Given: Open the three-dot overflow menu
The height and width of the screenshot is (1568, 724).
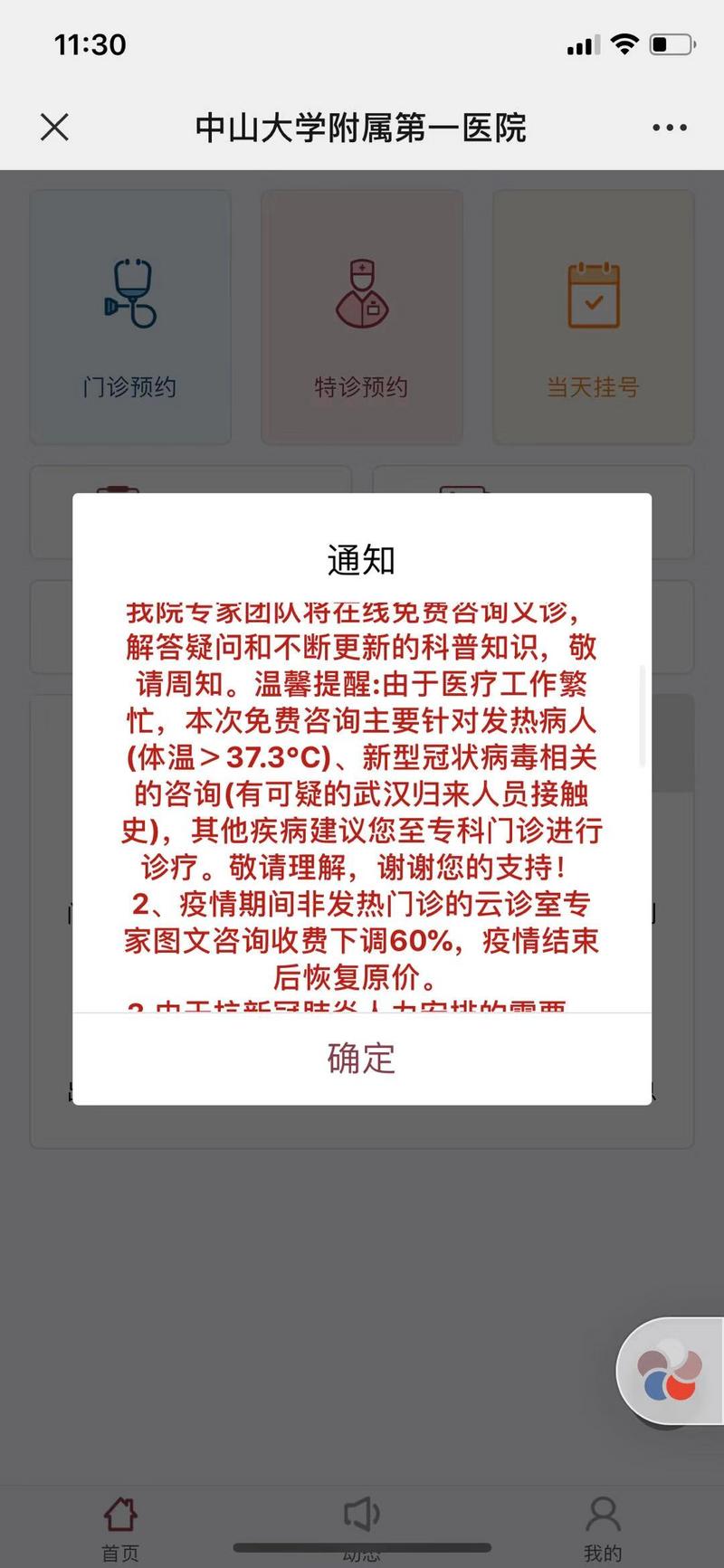Looking at the screenshot, I should pyautogui.click(x=669, y=128).
